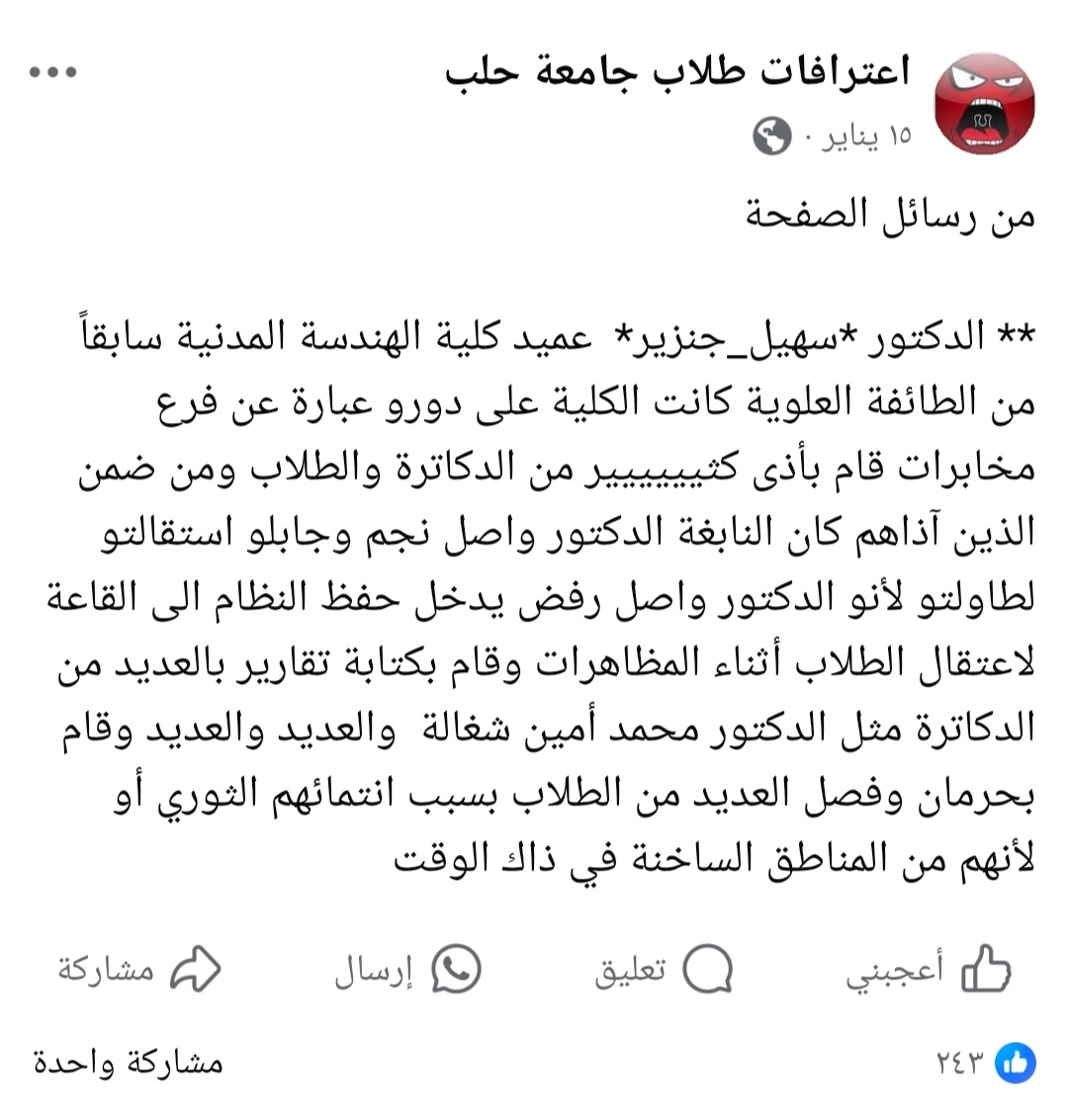Viewport: 1068px width, 1120px height.
Task: Like the post with أعجبني button
Action: point(928,970)
